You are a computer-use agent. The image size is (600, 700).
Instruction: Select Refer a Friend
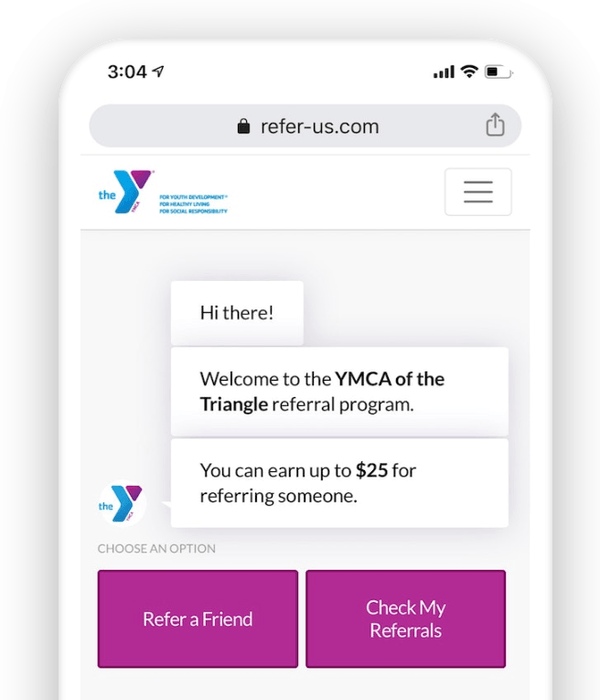click(x=198, y=619)
